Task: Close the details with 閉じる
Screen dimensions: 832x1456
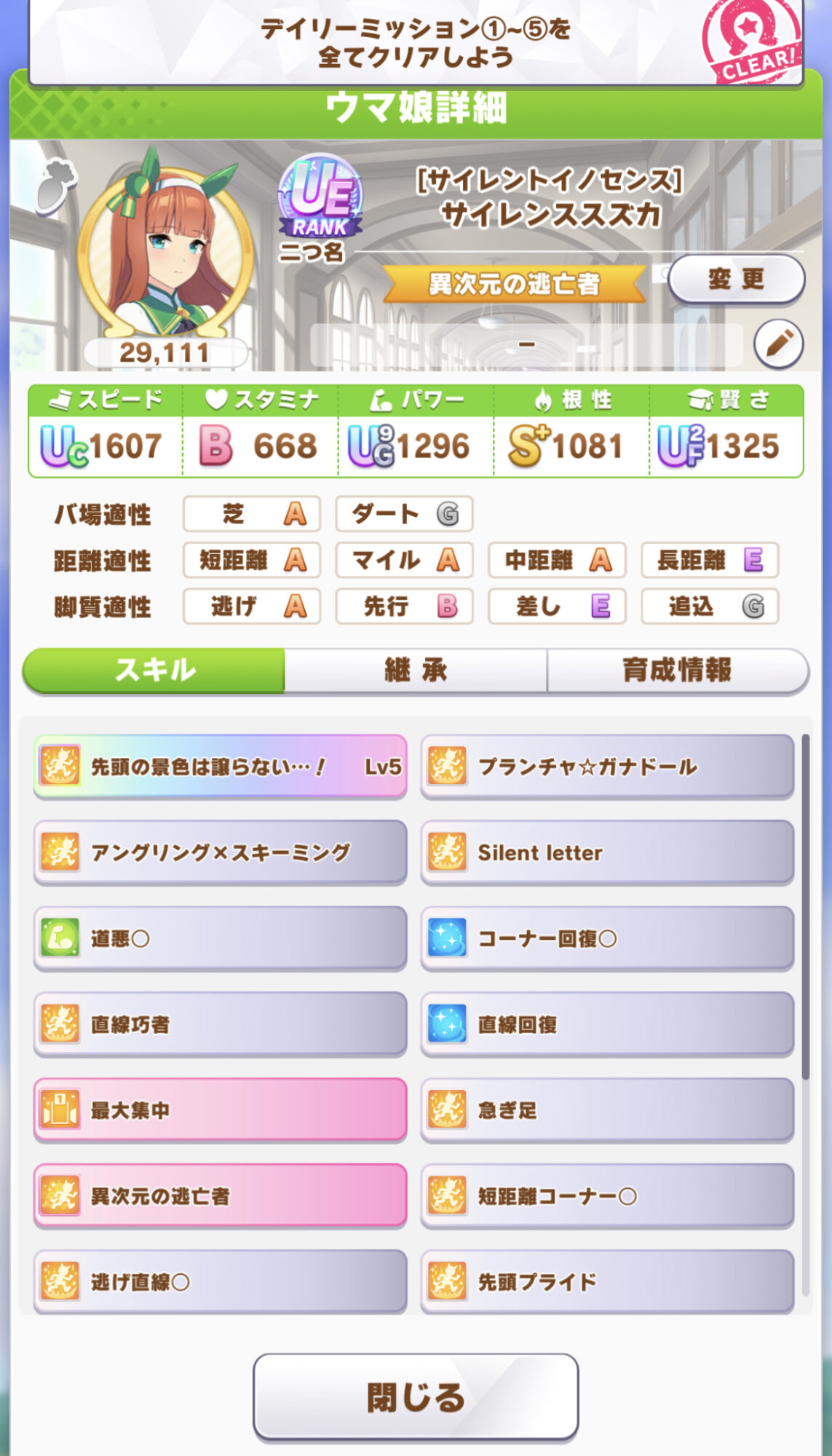Action: click(x=416, y=1396)
